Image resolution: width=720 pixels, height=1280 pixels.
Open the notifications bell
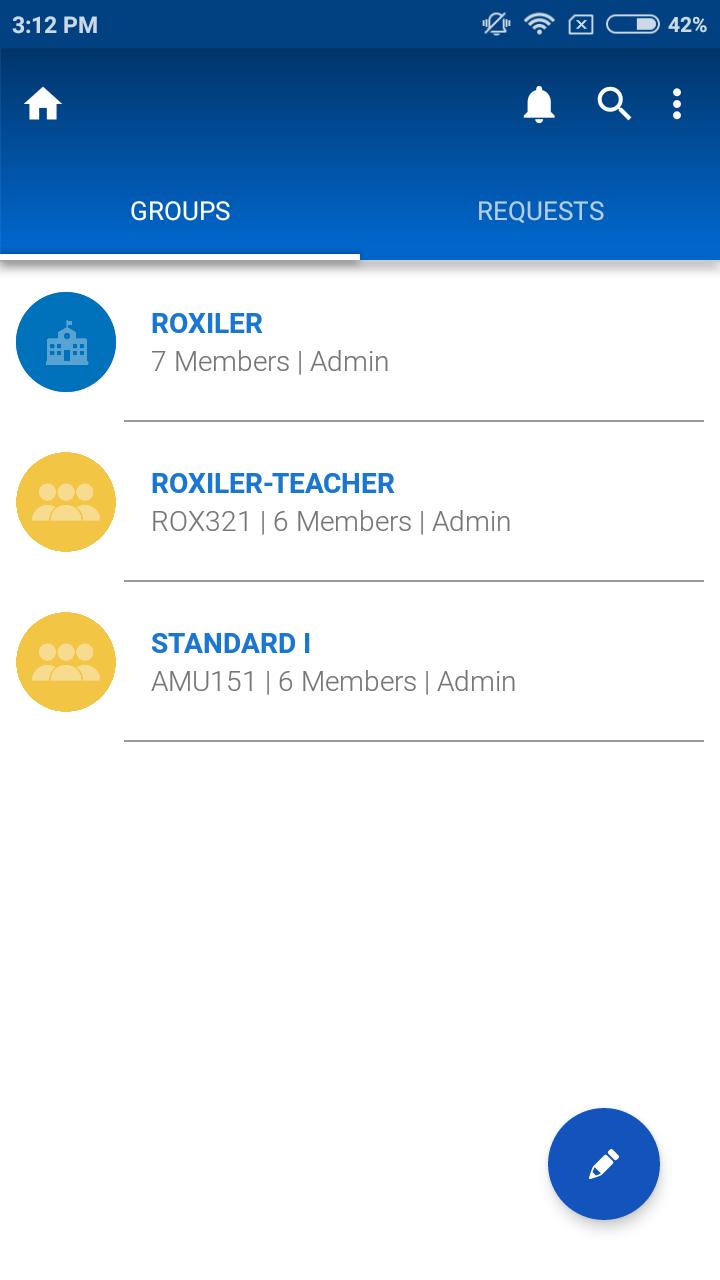point(539,104)
